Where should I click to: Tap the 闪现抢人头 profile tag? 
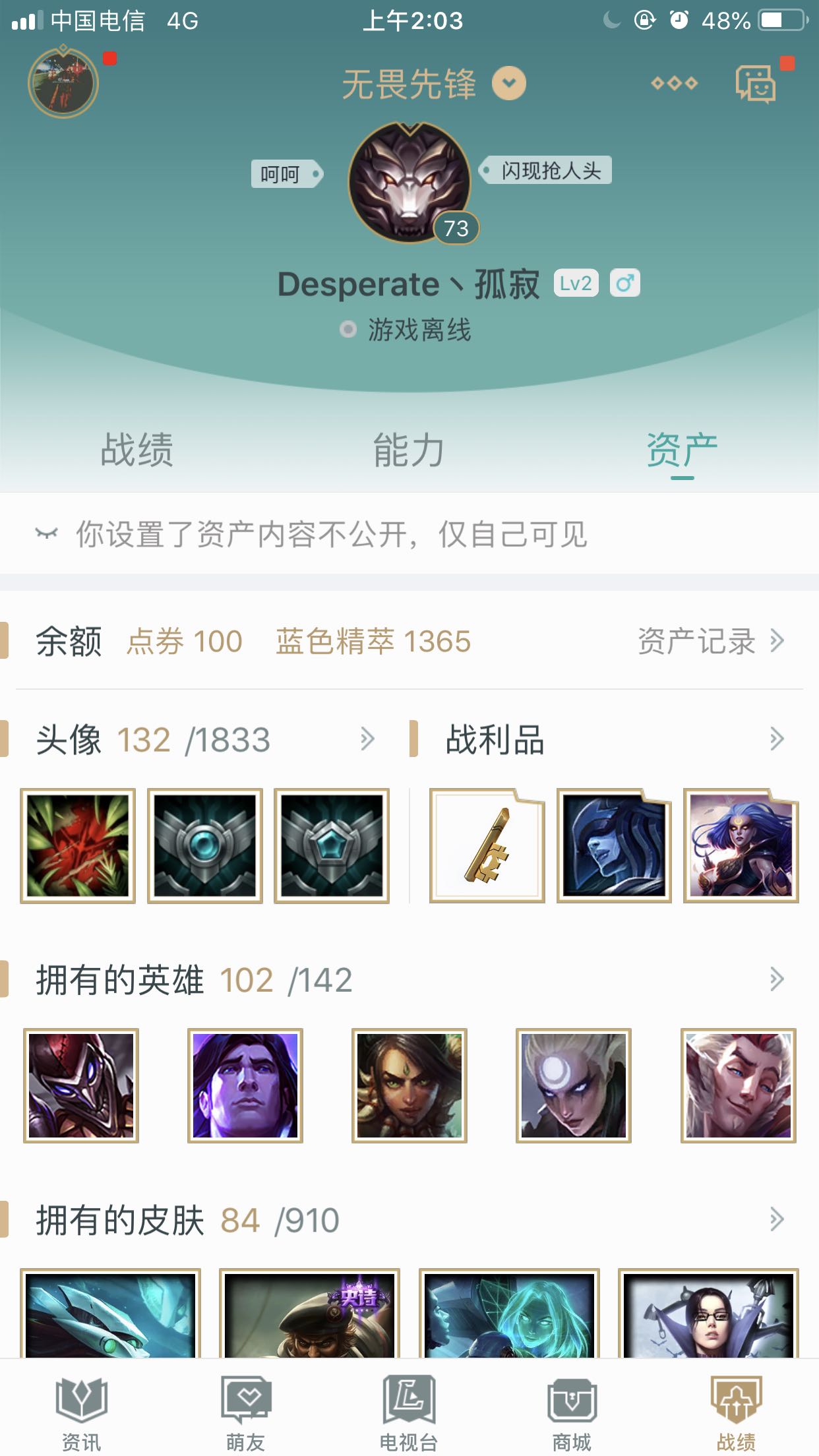546,171
